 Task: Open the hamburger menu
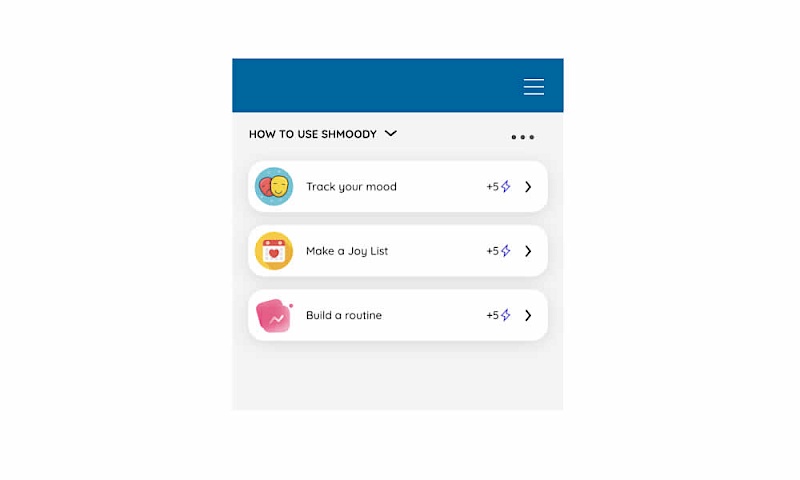pos(534,87)
